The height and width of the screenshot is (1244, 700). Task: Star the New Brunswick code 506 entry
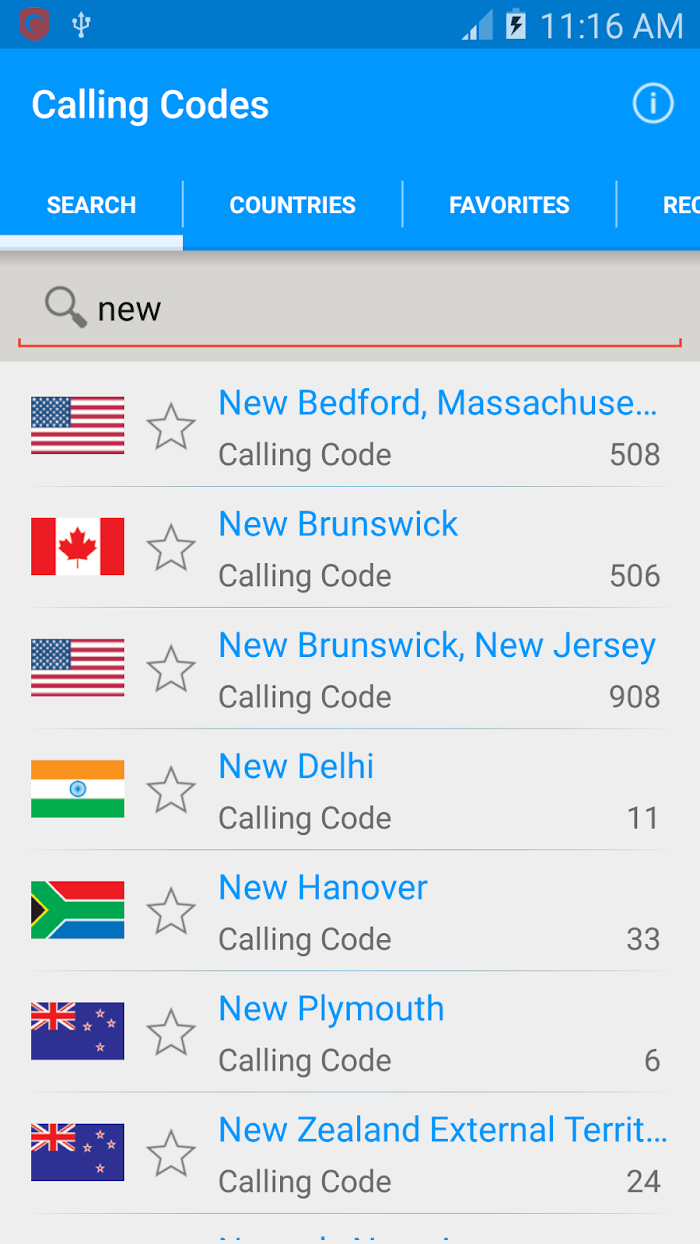(x=171, y=548)
